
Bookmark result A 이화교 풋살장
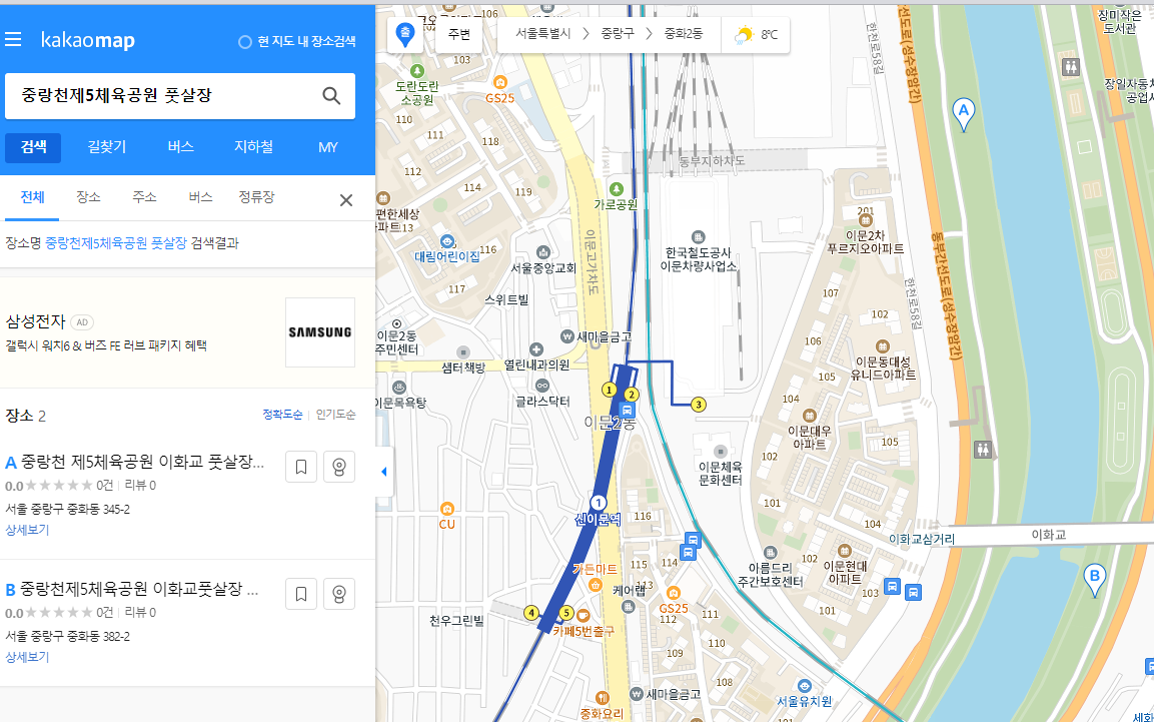point(301,467)
